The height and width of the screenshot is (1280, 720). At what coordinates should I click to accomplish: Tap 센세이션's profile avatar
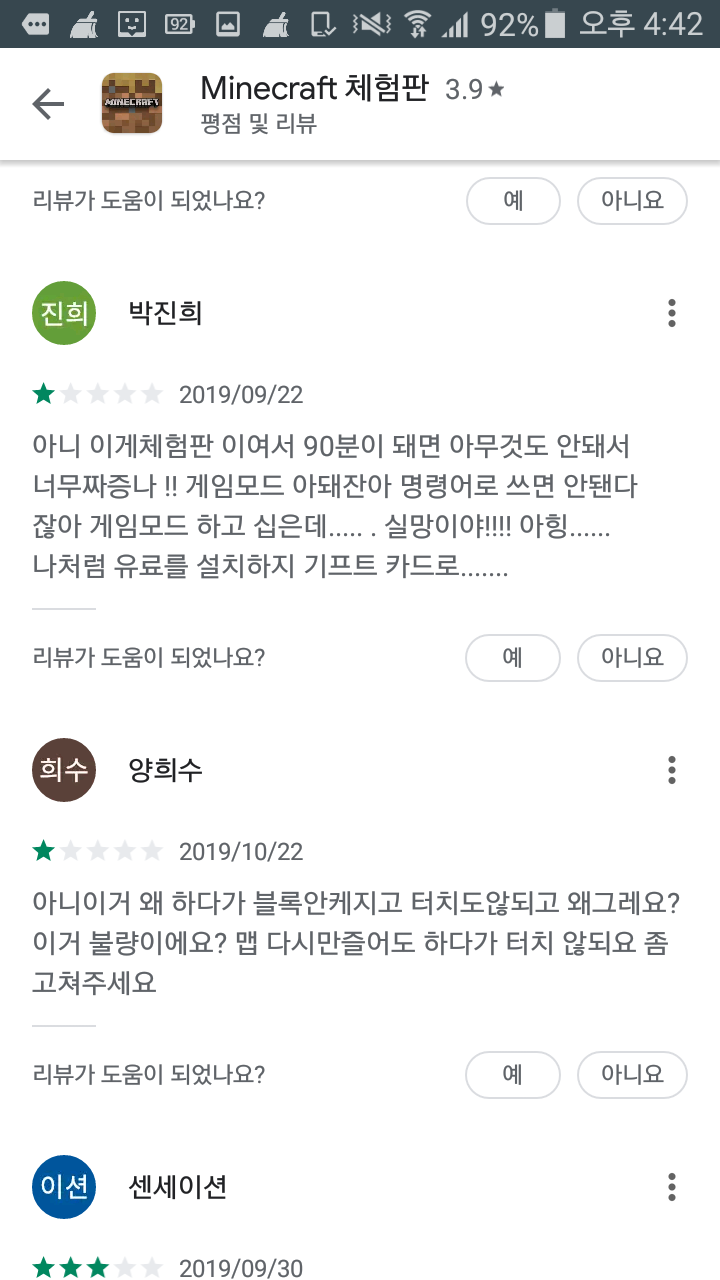63,1188
